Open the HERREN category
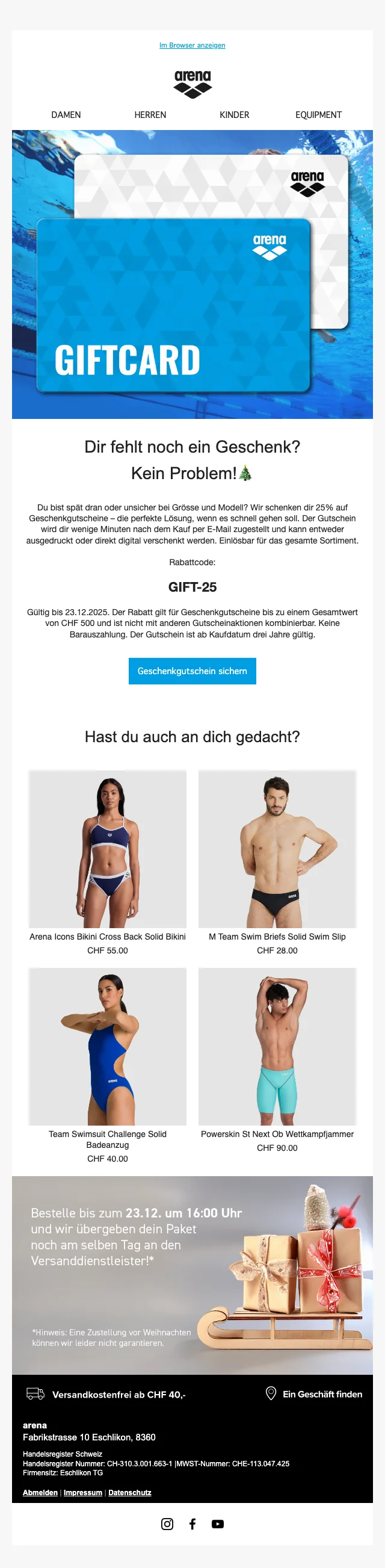This screenshot has height=1568, width=385. [150, 115]
